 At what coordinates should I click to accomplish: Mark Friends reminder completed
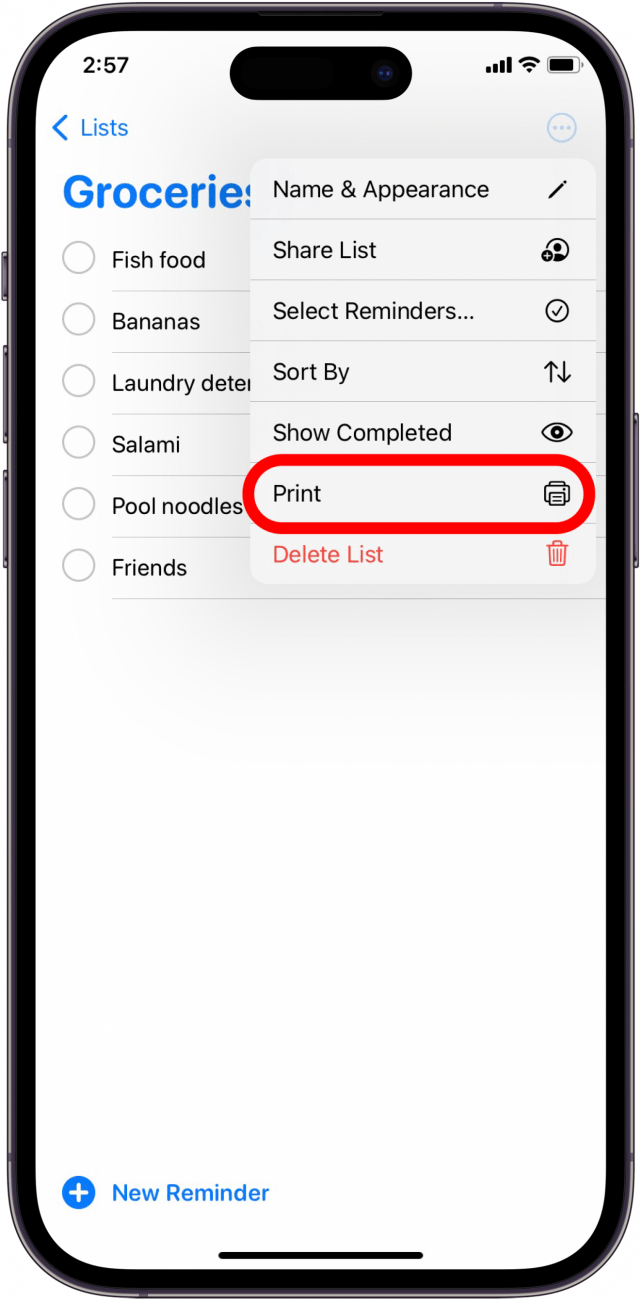tap(79, 567)
